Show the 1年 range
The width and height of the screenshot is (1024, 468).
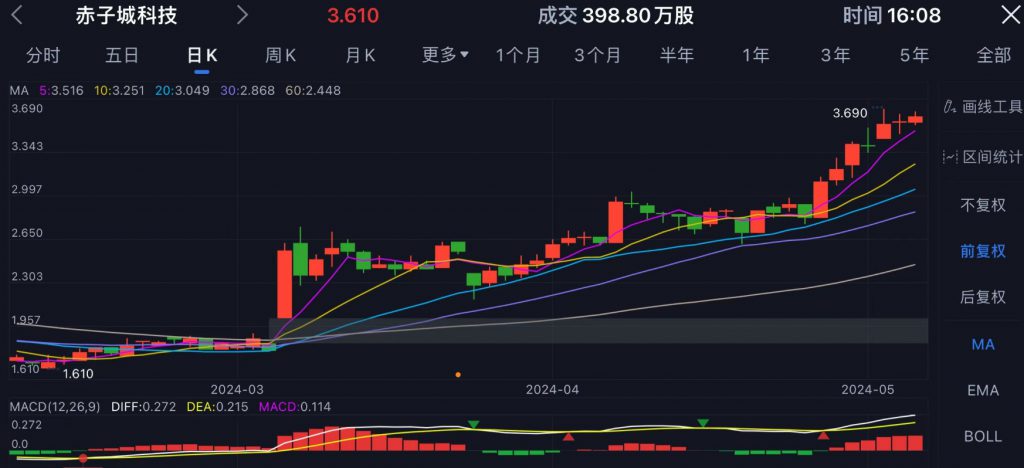(x=756, y=55)
